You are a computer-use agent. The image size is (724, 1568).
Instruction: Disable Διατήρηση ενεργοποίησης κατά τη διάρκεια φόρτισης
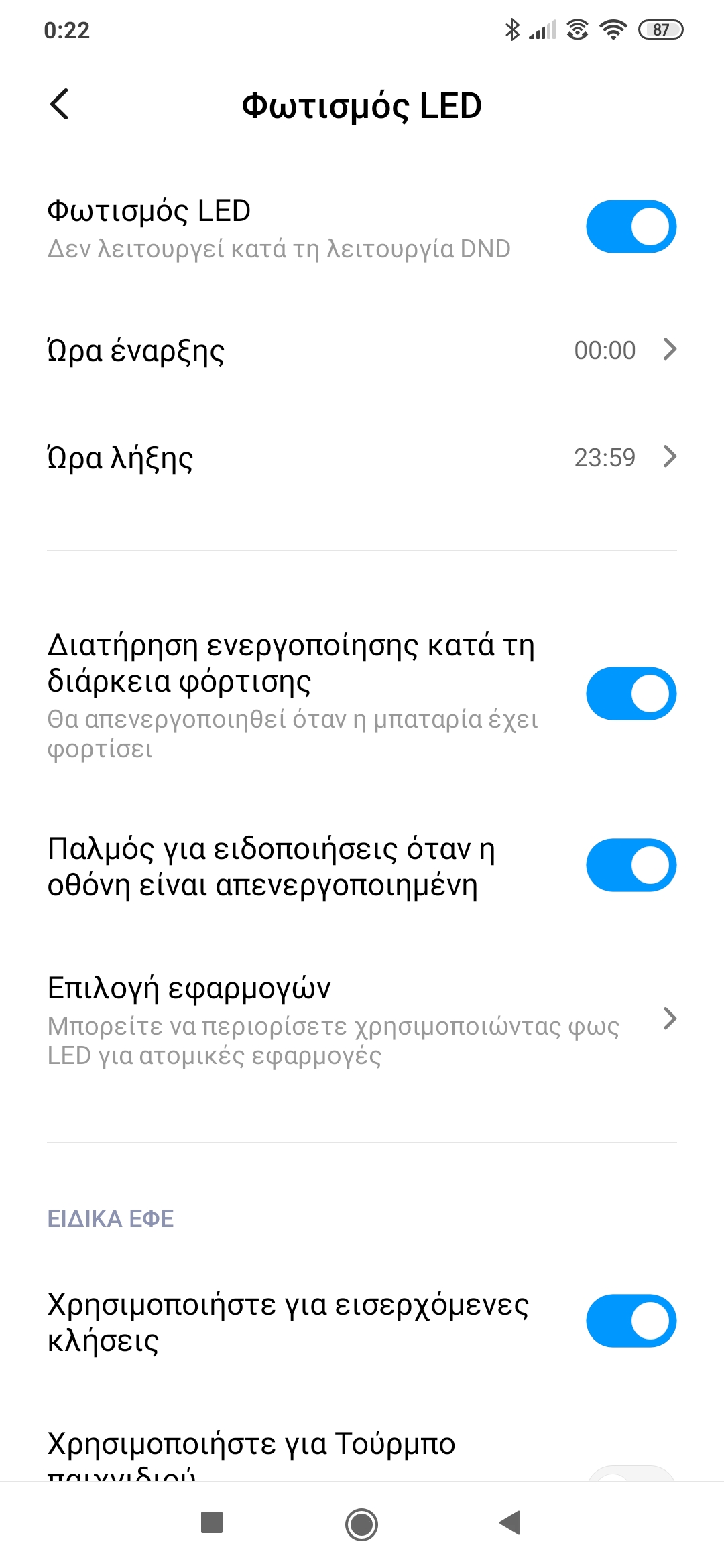click(x=631, y=694)
